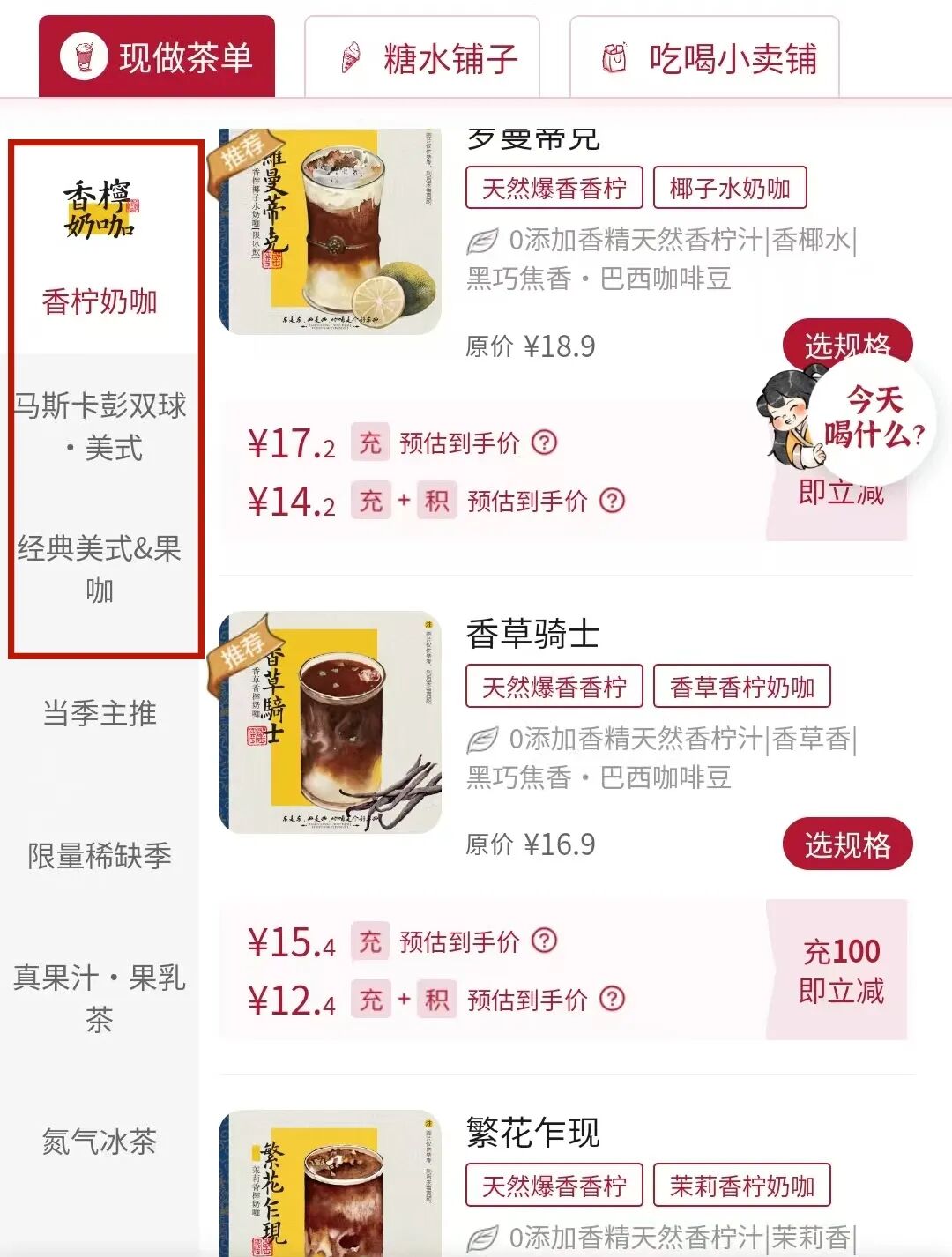Select 真果汁·果乳茶 category
This screenshot has width=952, height=1257.
pos(100,998)
